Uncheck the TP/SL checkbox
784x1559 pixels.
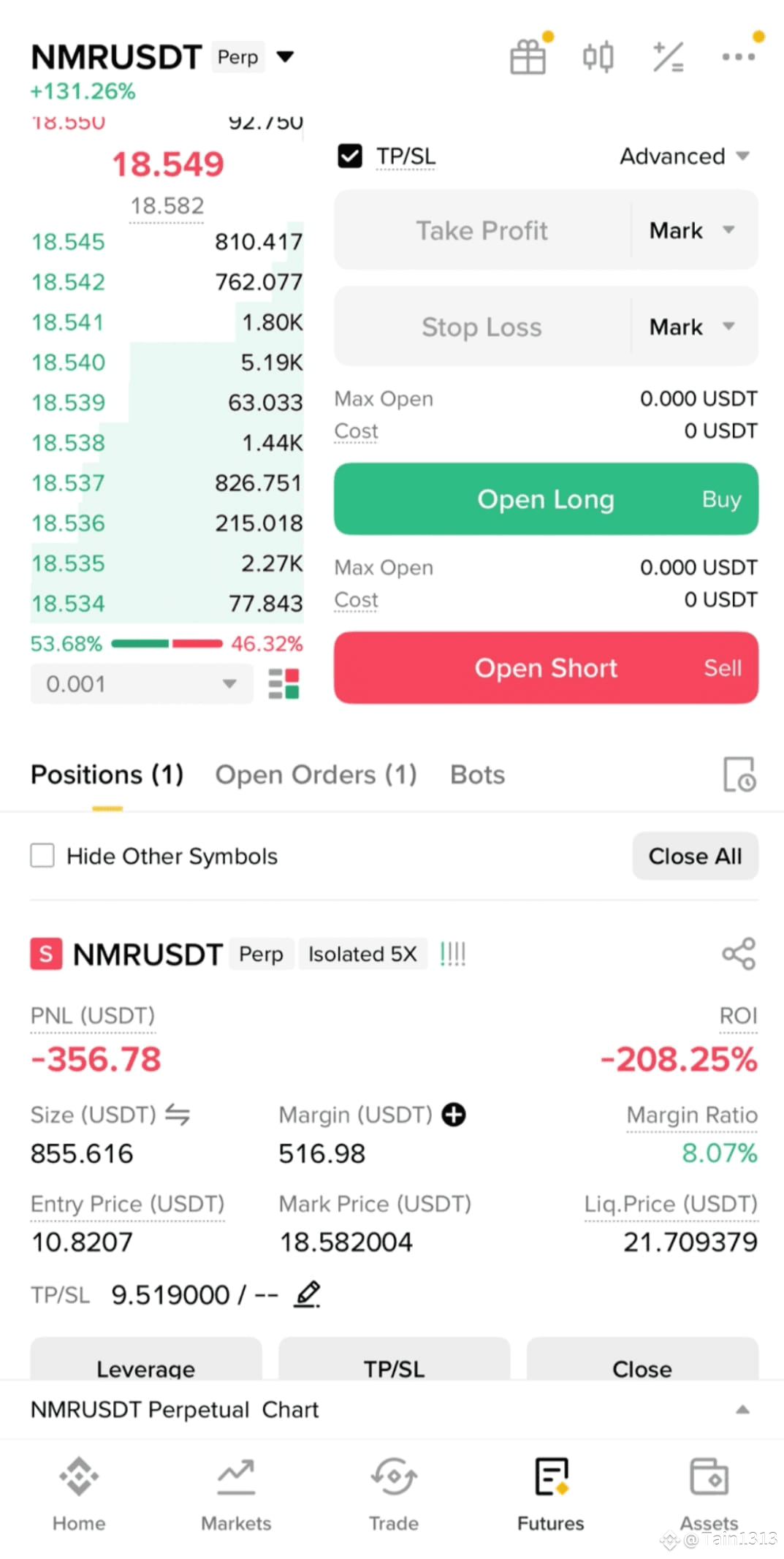click(x=350, y=156)
